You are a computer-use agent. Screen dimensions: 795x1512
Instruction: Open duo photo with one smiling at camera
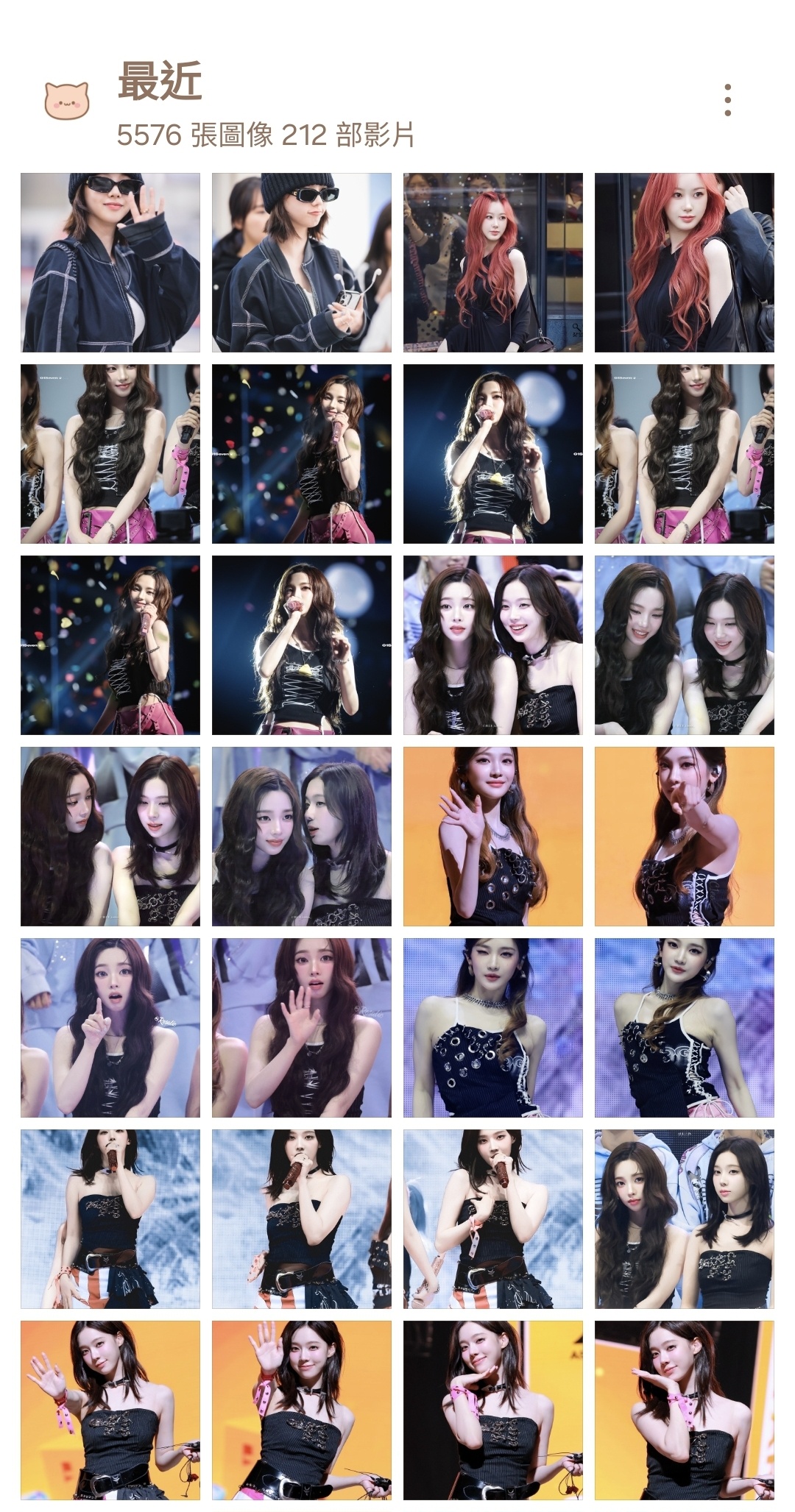pos(493,645)
